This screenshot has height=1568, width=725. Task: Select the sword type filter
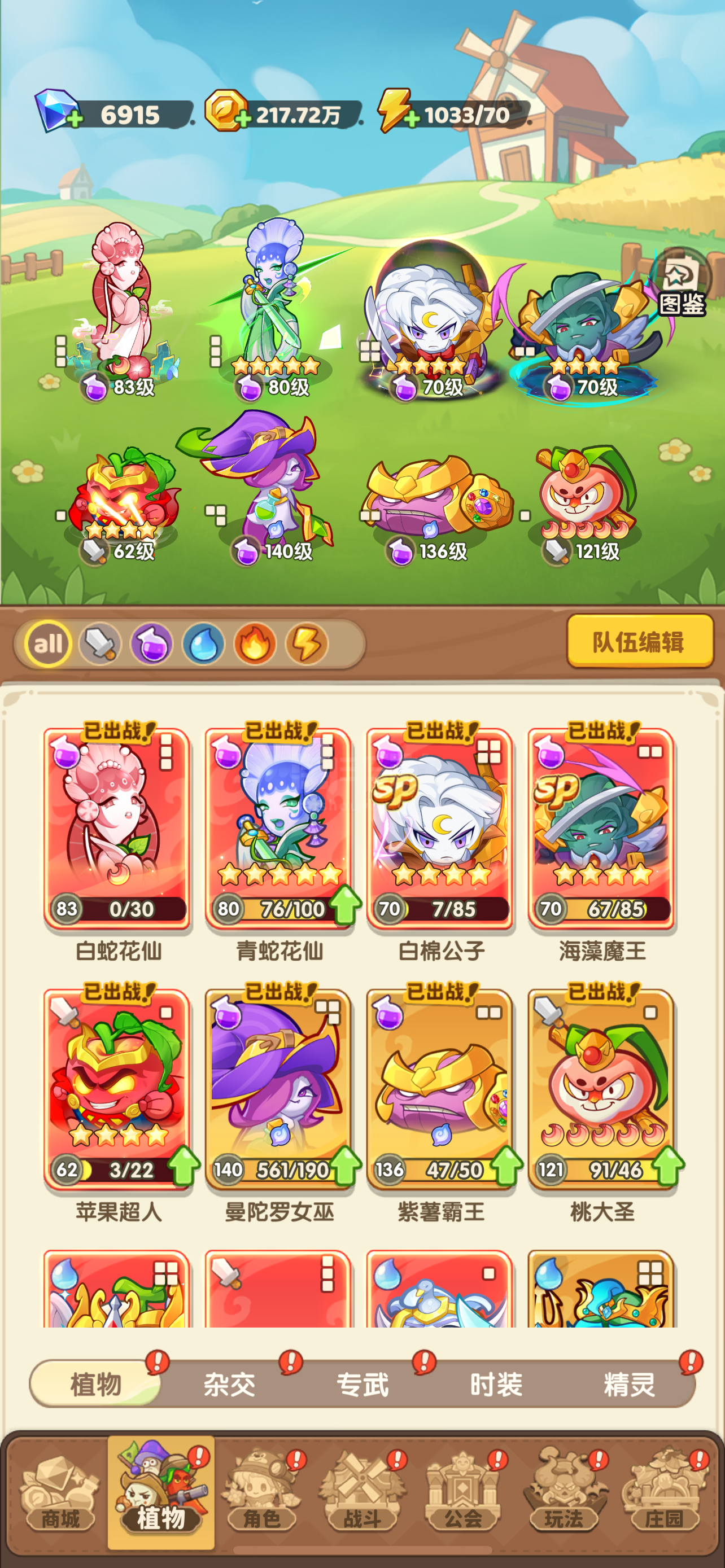pos(100,643)
